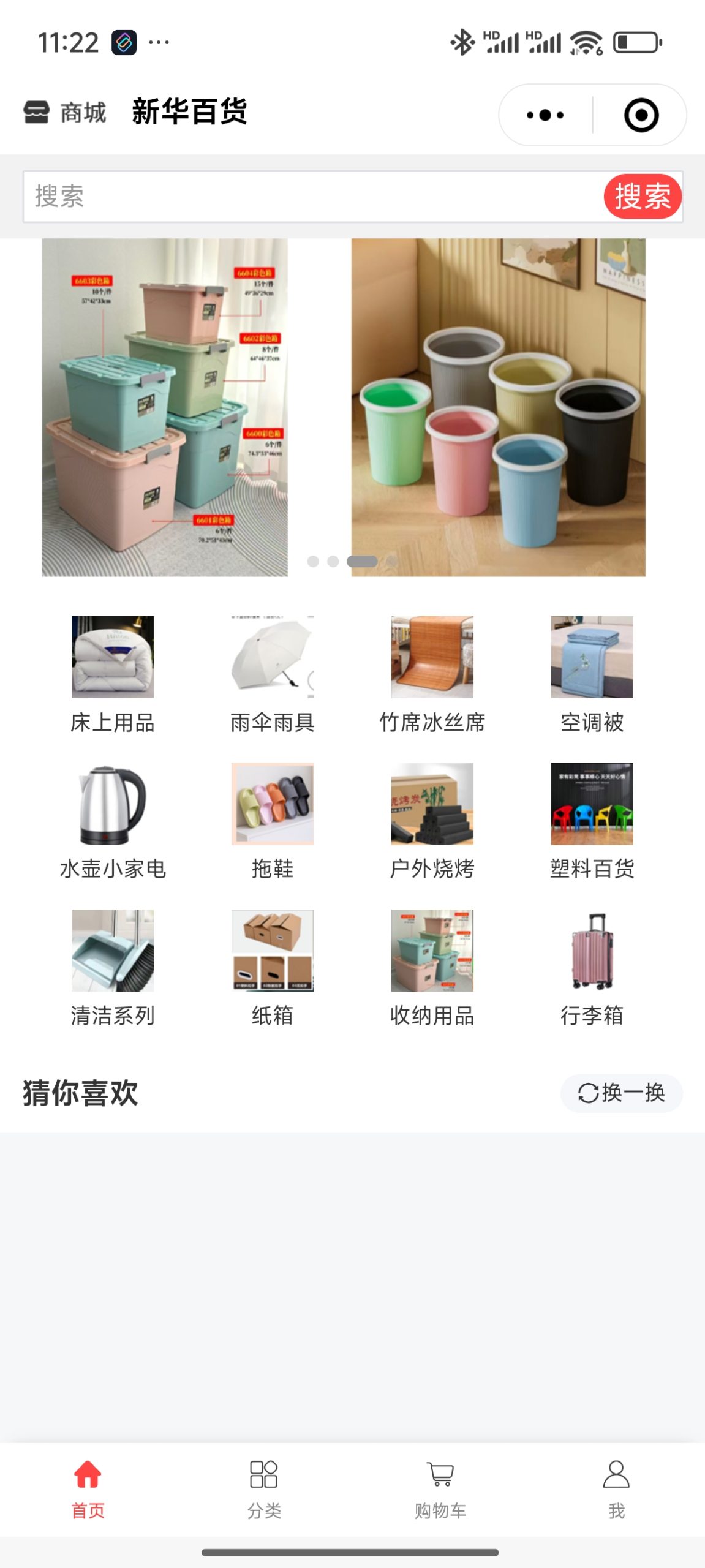Open the 雨伞雨具 category
705x1568 pixels.
pyautogui.click(x=272, y=674)
